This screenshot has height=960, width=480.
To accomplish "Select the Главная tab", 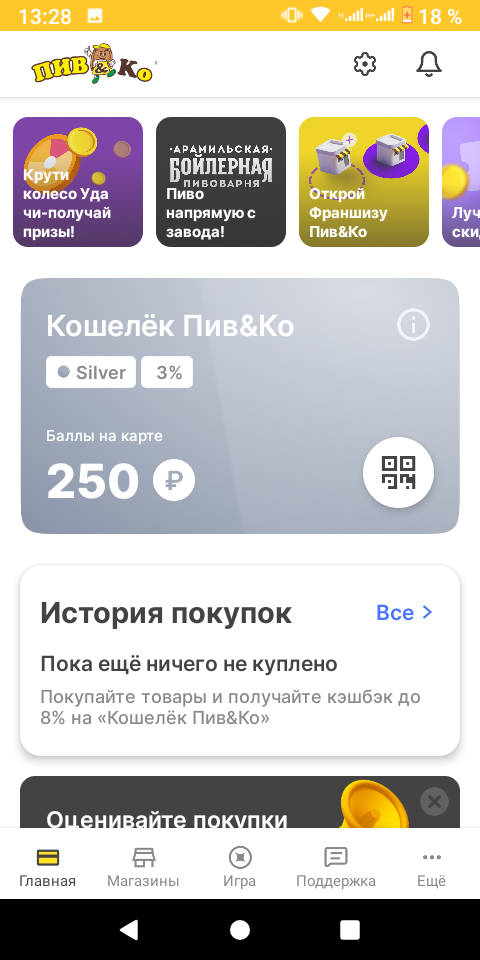I will point(48,867).
